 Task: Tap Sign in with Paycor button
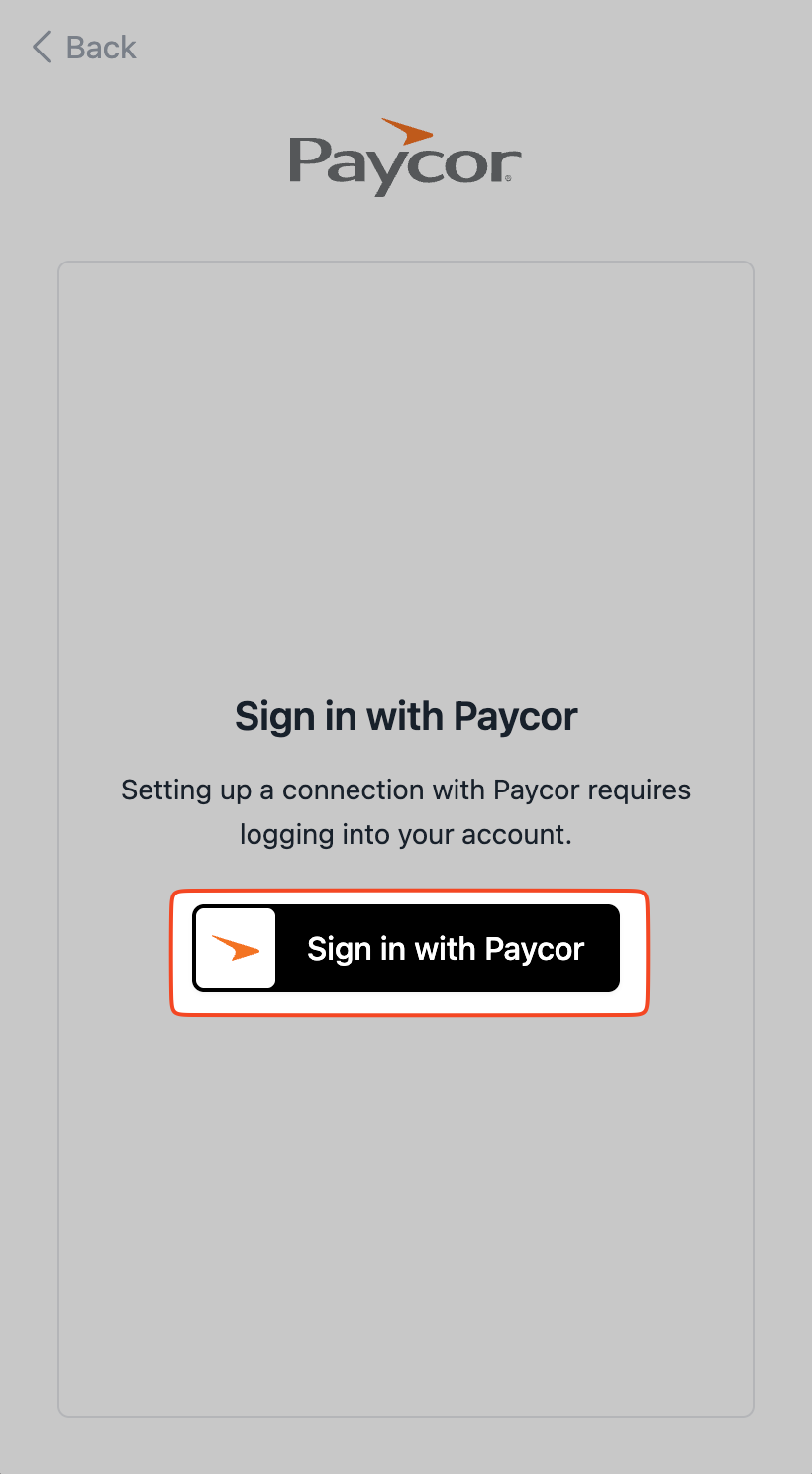pos(406,948)
